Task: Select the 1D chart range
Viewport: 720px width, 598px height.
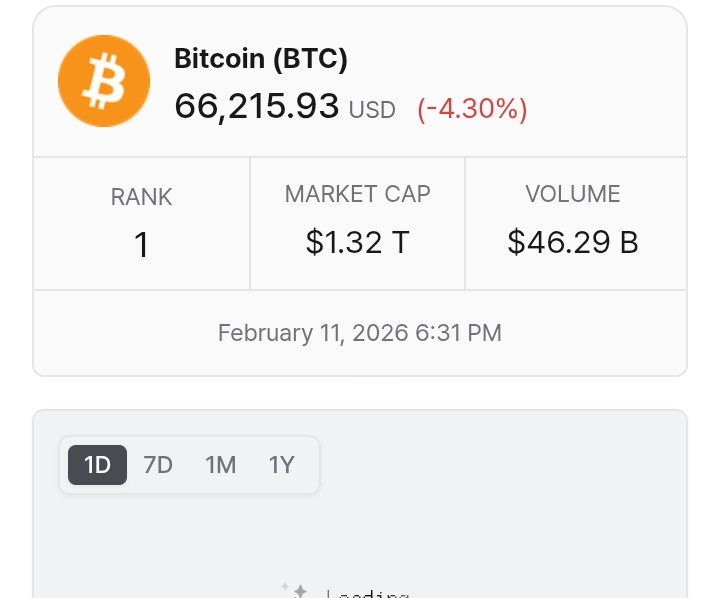Action: [x=97, y=465]
